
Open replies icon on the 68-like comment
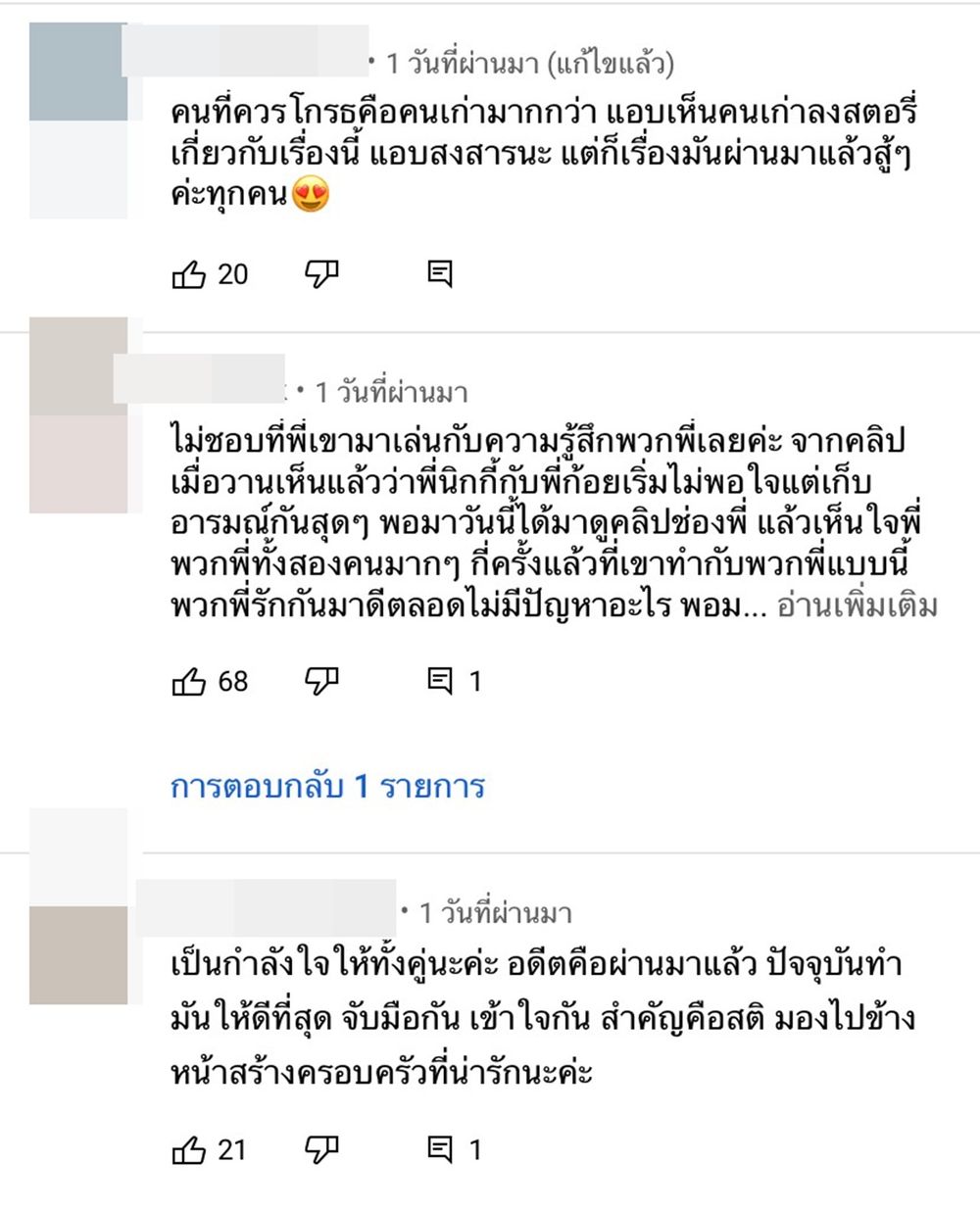[440, 681]
